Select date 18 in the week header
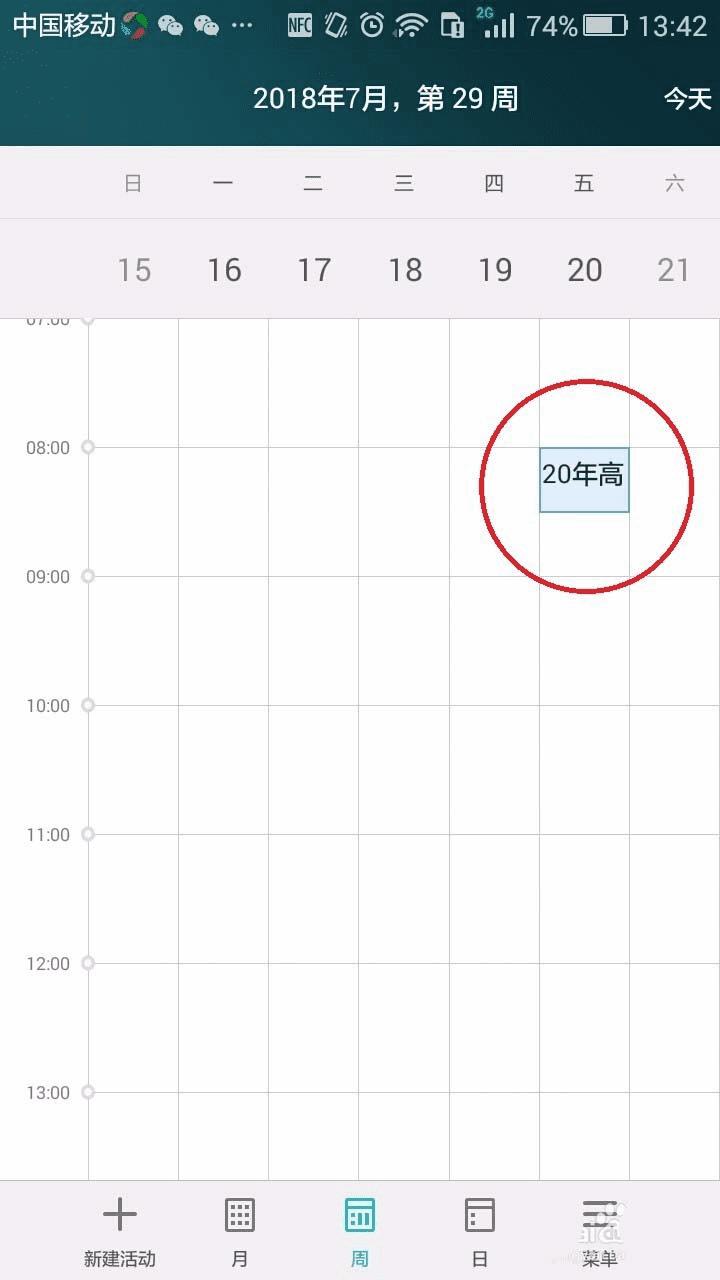The height and width of the screenshot is (1280, 720). pyautogui.click(x=405, y=270)
